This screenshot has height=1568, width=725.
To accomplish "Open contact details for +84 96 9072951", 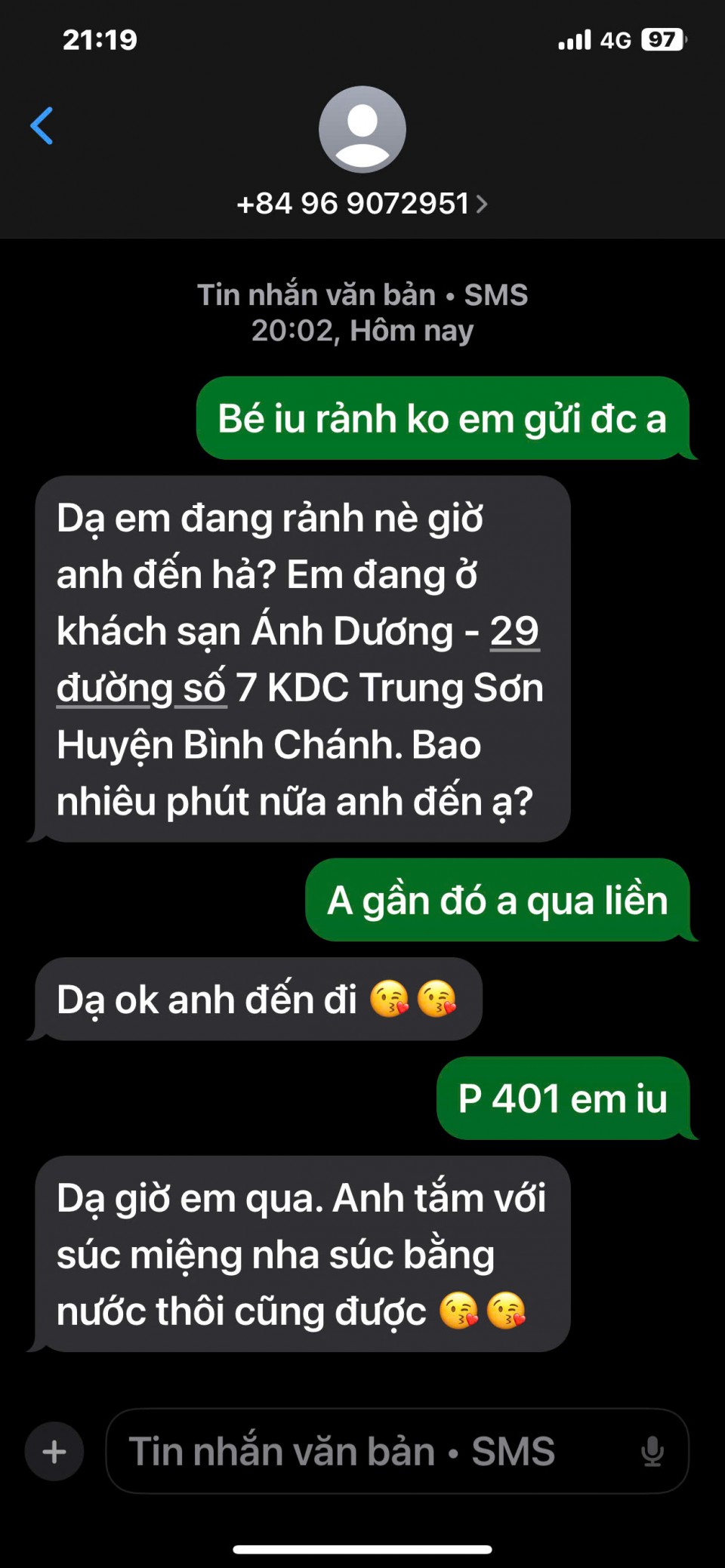I will point(362,203).
